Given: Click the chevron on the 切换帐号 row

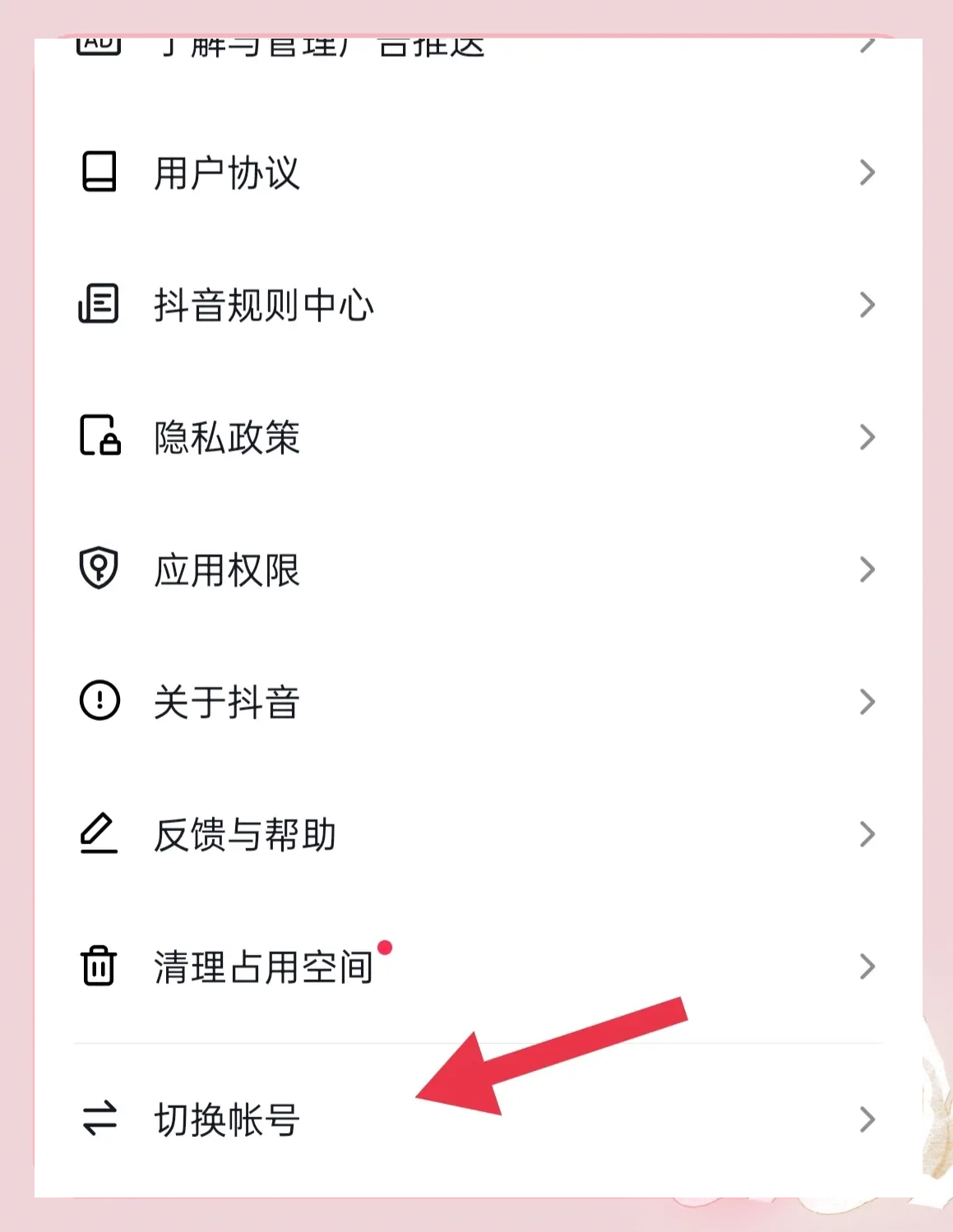Looking at the screenshot, I should tap(867, 1118).
